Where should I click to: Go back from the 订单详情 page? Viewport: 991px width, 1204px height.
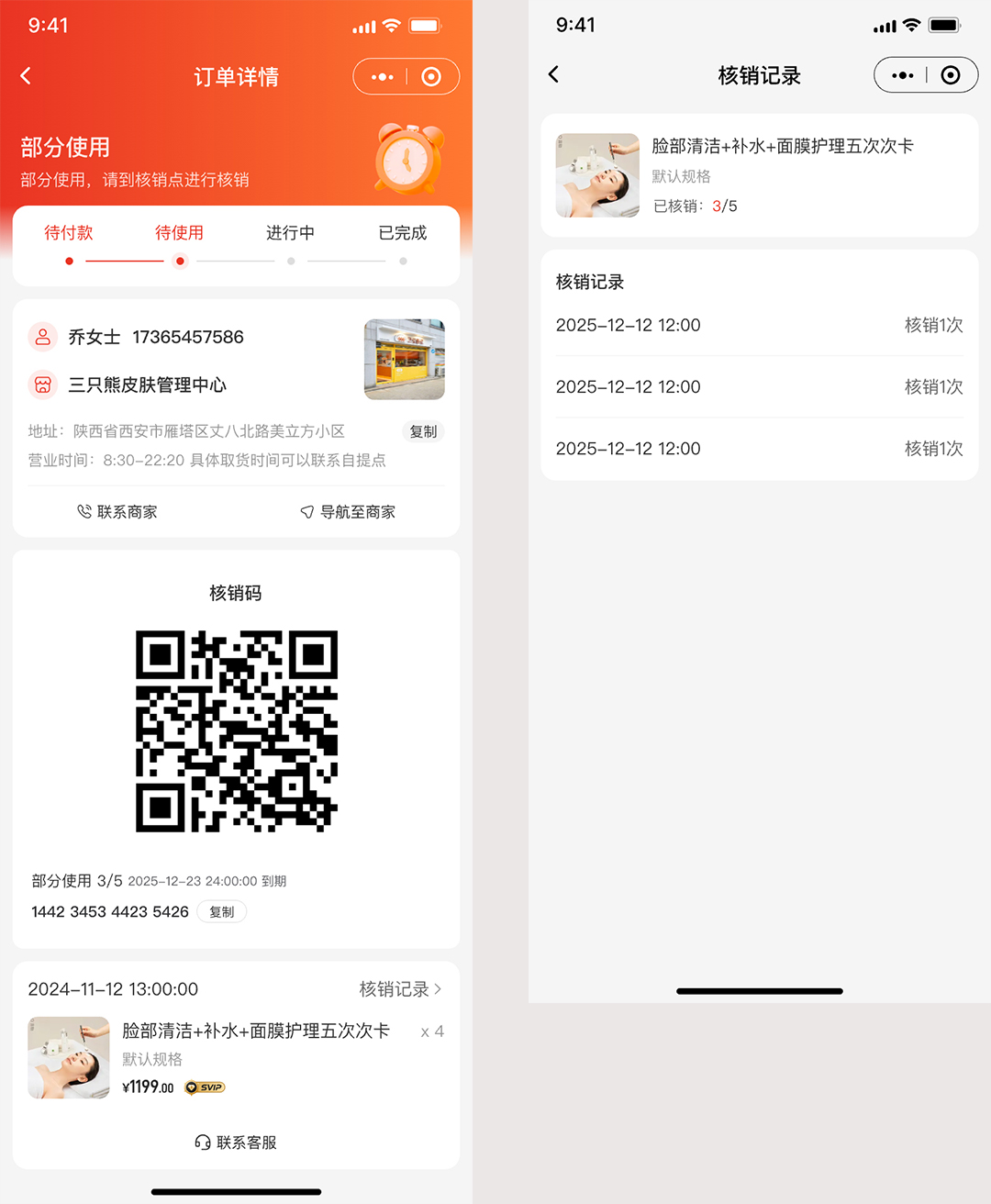pyautogui.click(x=26, y=76)
